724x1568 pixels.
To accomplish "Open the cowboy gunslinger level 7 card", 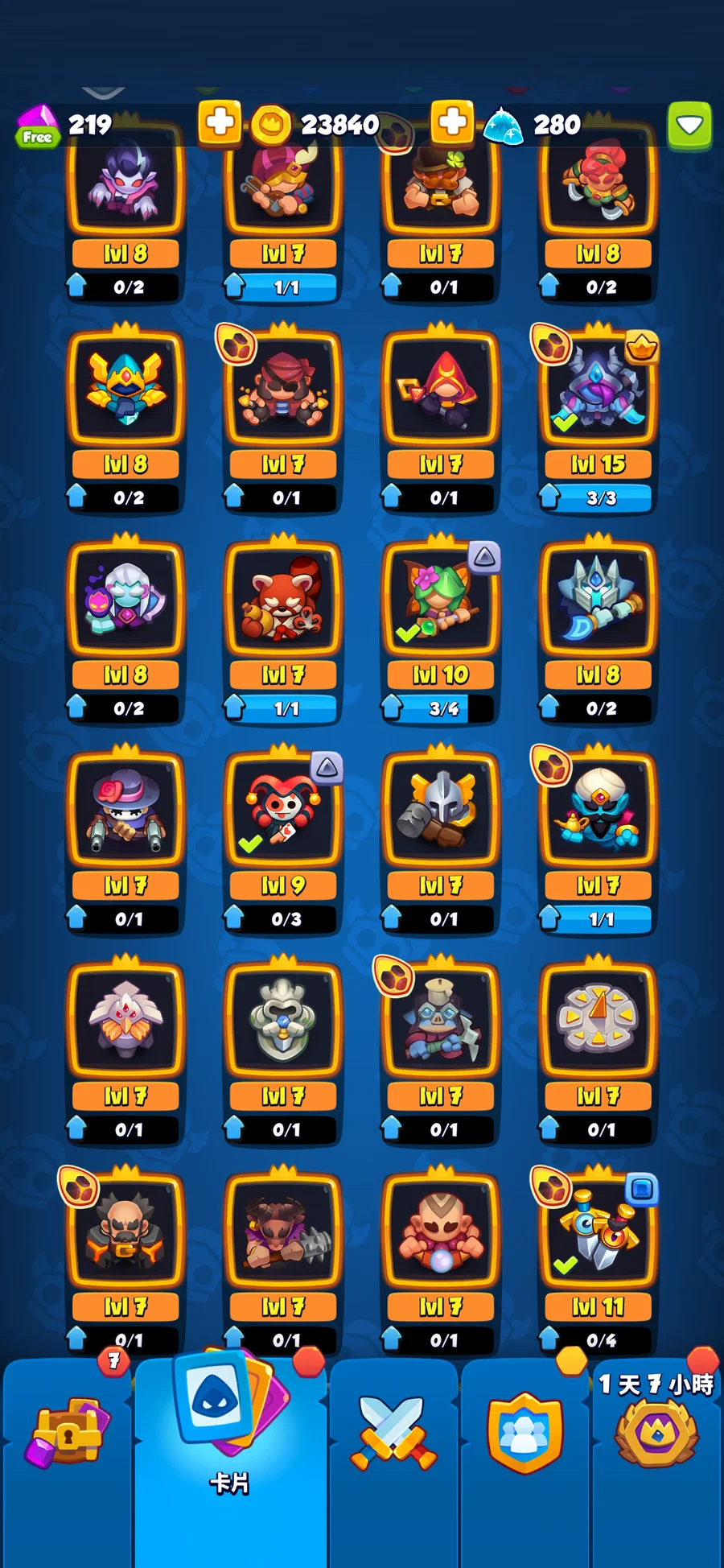I will 125,811.
